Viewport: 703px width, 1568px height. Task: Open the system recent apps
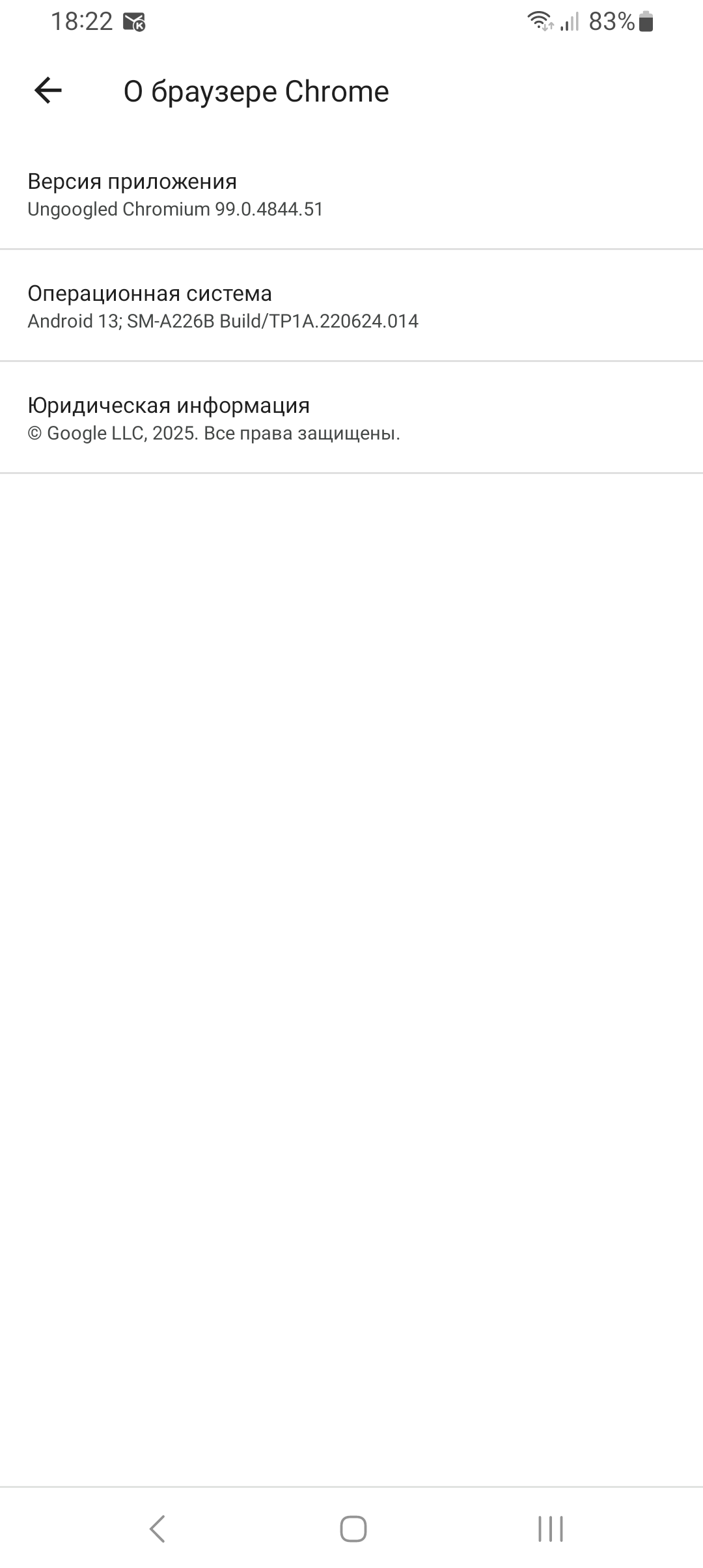pyautogui.click(x=550, y=1528)
